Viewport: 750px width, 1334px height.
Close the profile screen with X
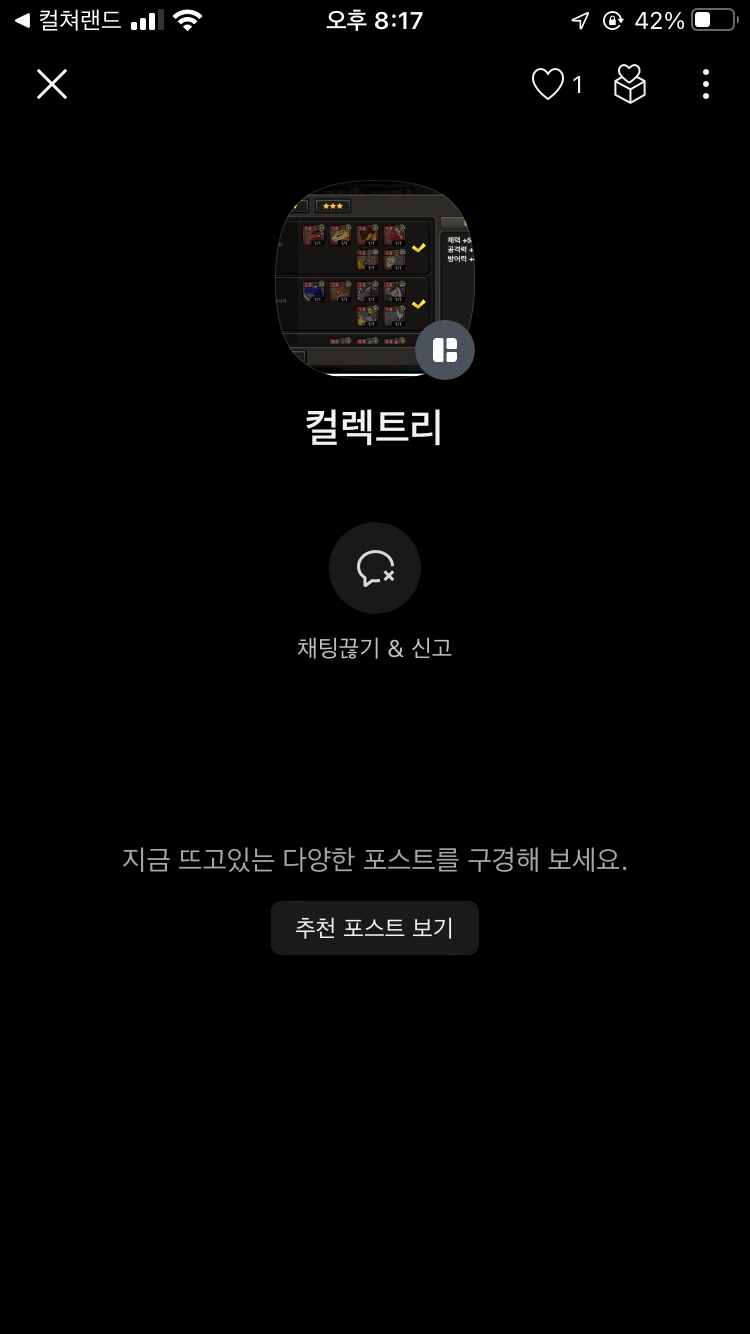(52, 84)
